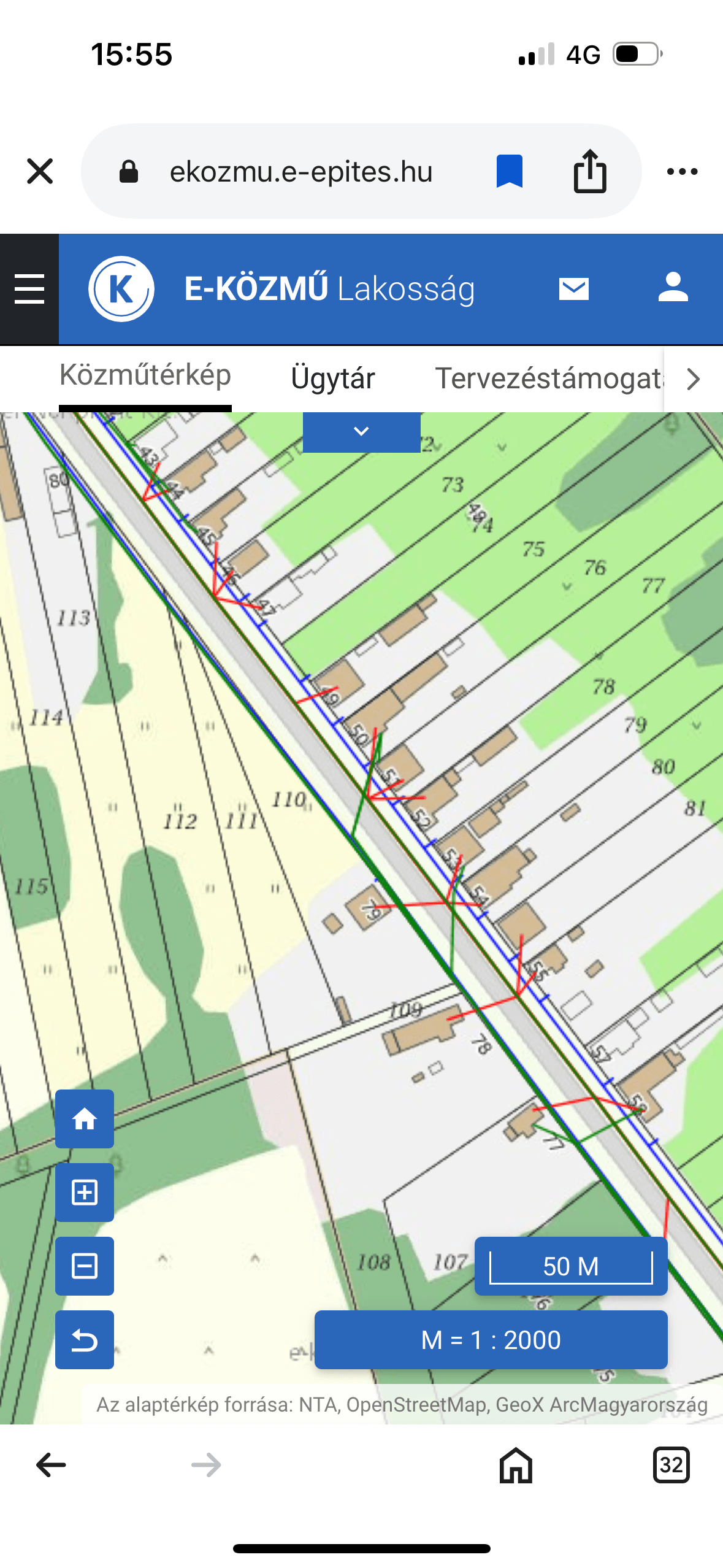This screenshot has height=1568, width=723.
Task: Reset map to home view
Action: pyautogui.click(x=85, y=1119)
